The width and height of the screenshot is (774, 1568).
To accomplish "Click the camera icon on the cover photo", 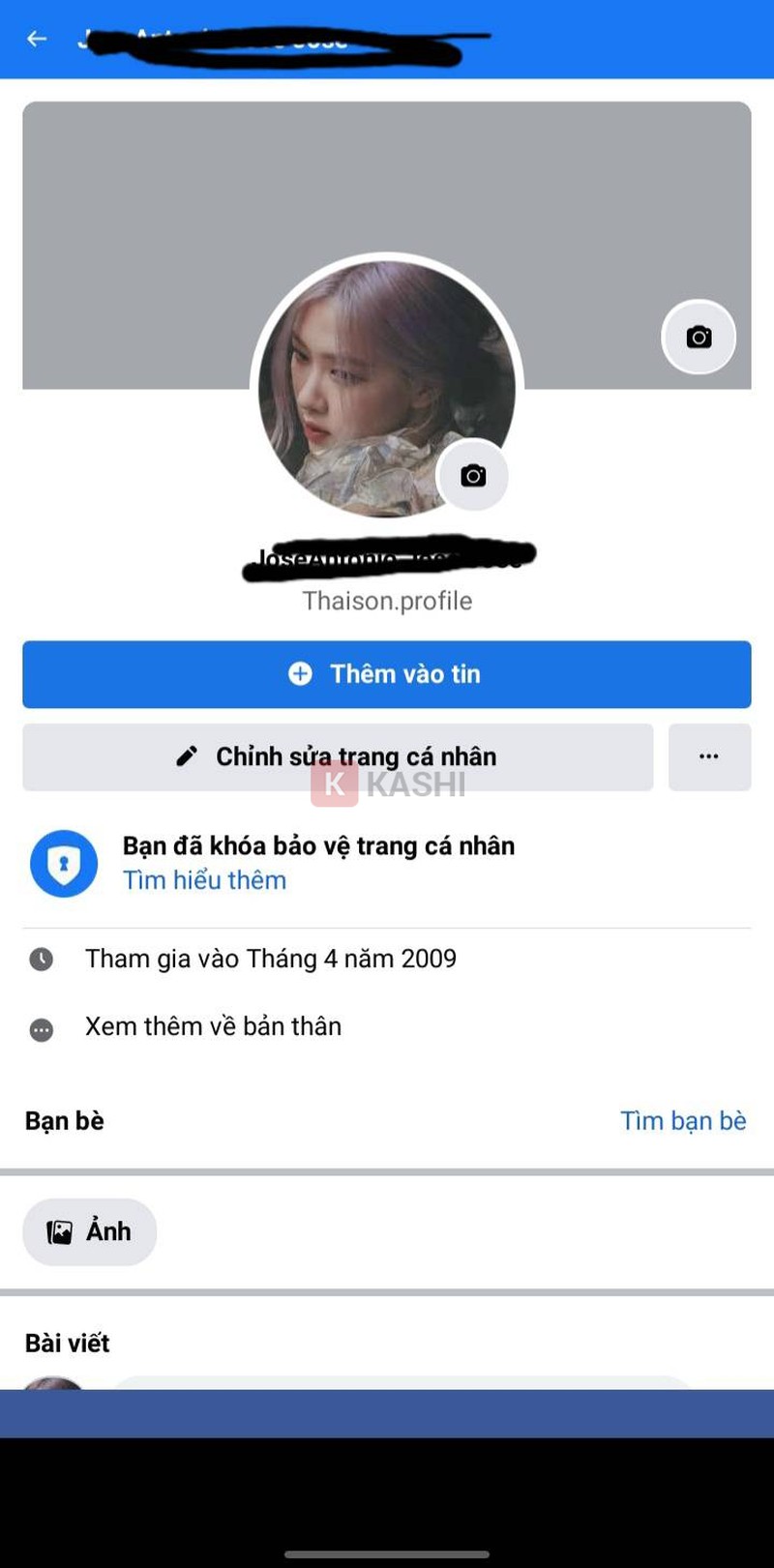I will click(699, 337).
